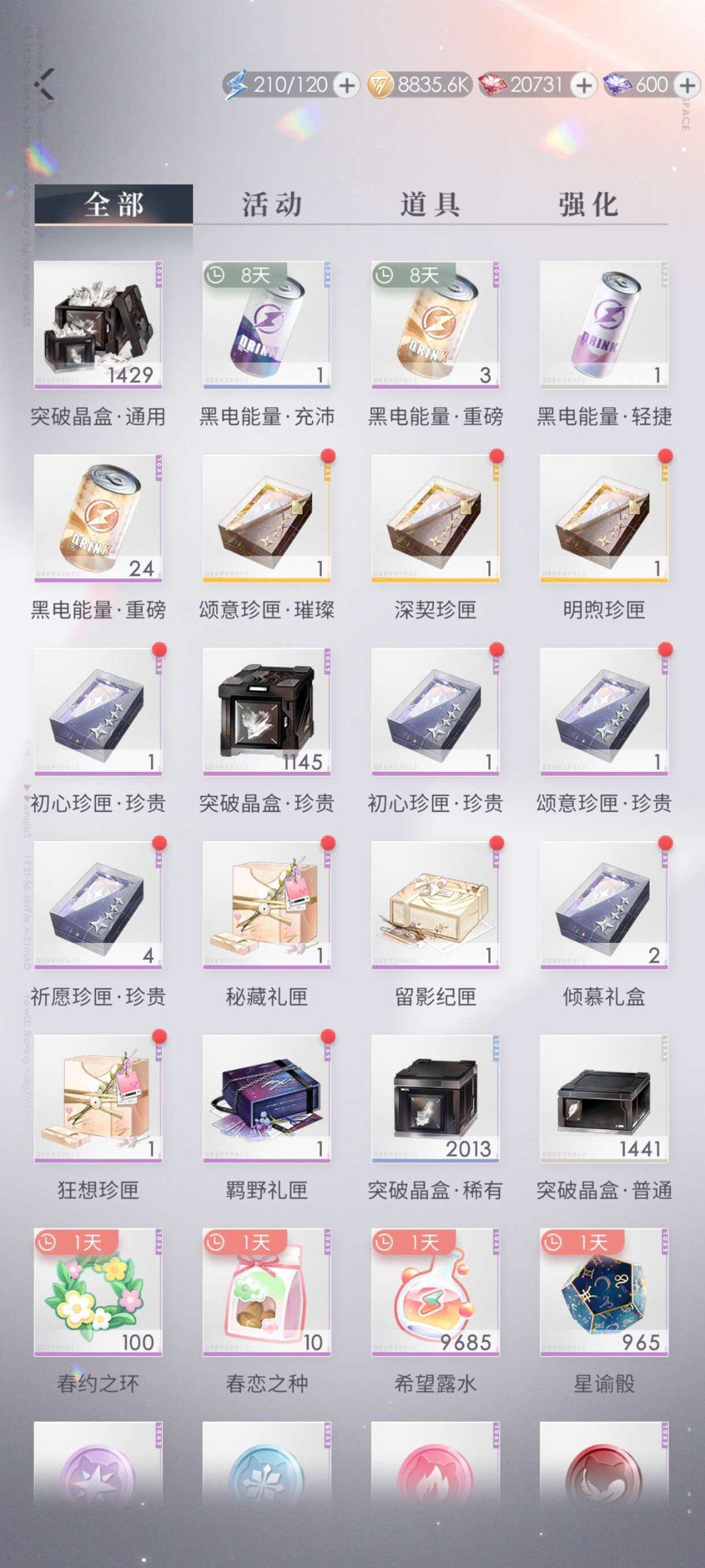705x1568 pixels.
Task: Open the 强化 tab
Action: coord(589,204)
